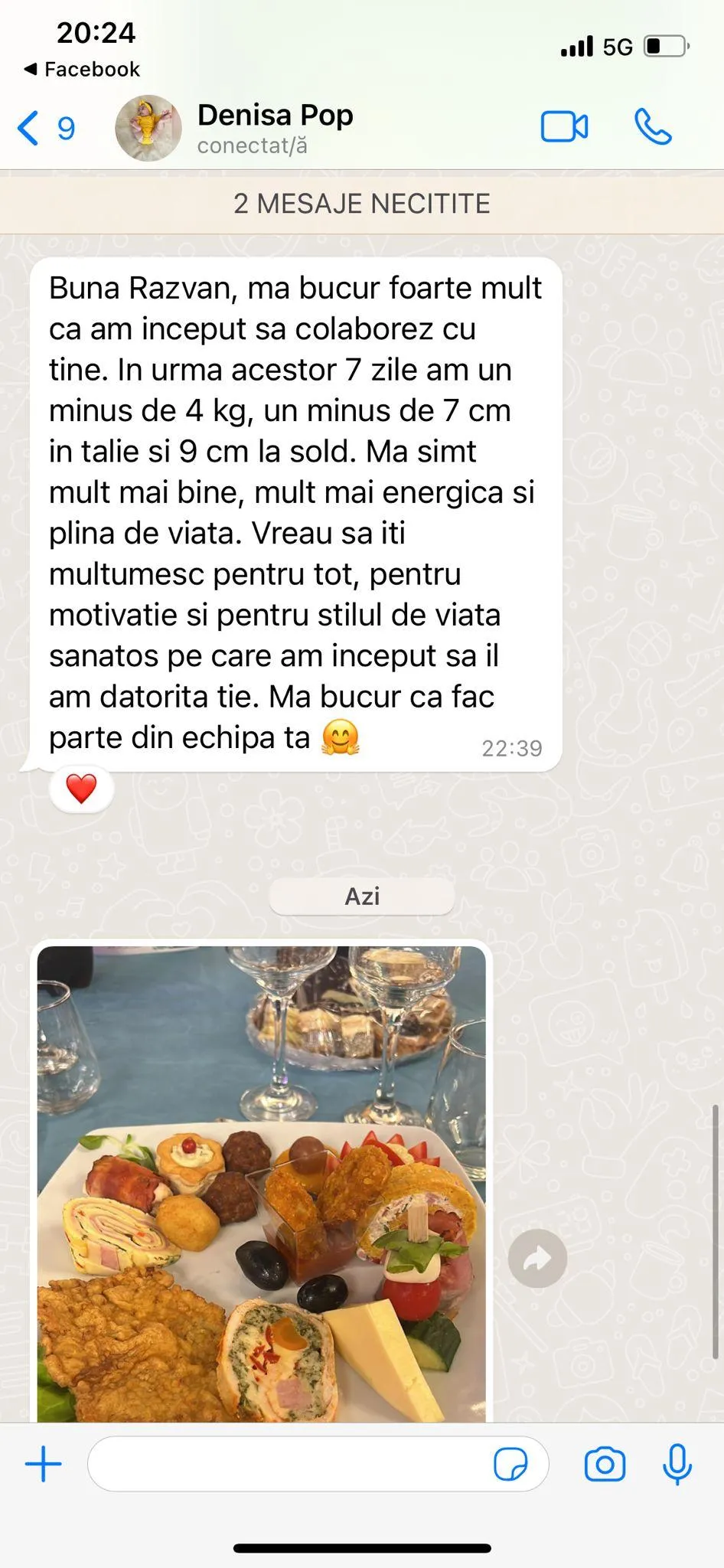This screenshot has height=1568, width=724.
Task: Start a voice call with Denisa Pop
Action: pyautogui.click(x=653, y=127)
